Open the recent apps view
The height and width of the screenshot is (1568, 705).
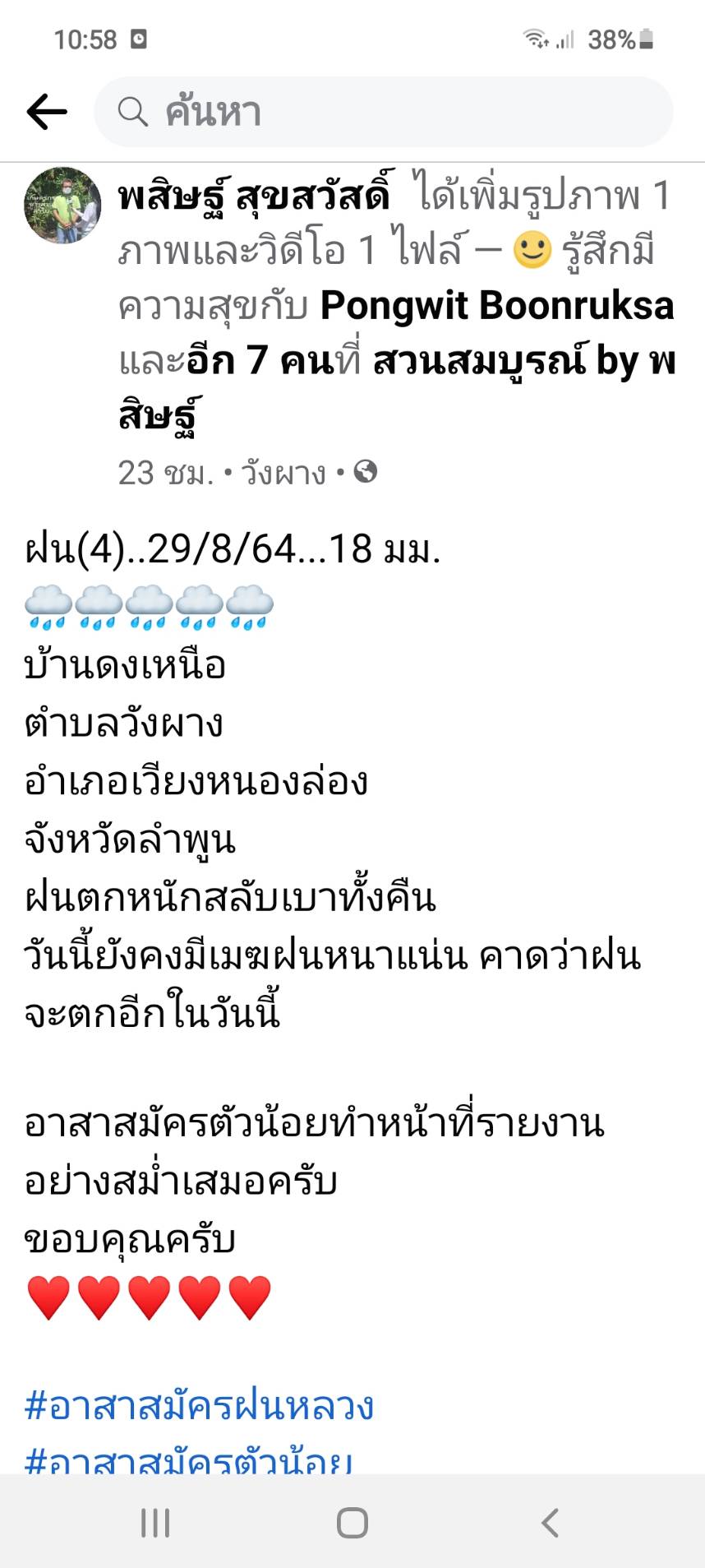coord(155,1522)
